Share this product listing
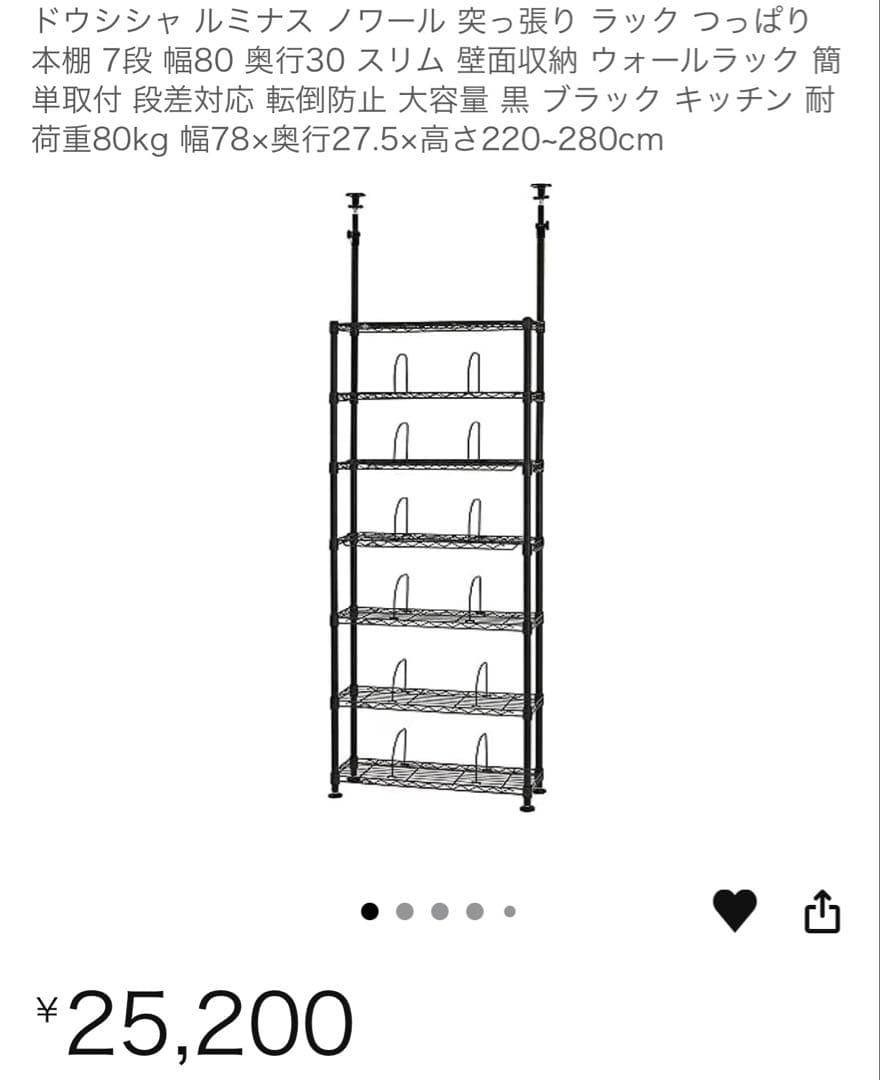The image size is (880, 1080). [822, 911]
